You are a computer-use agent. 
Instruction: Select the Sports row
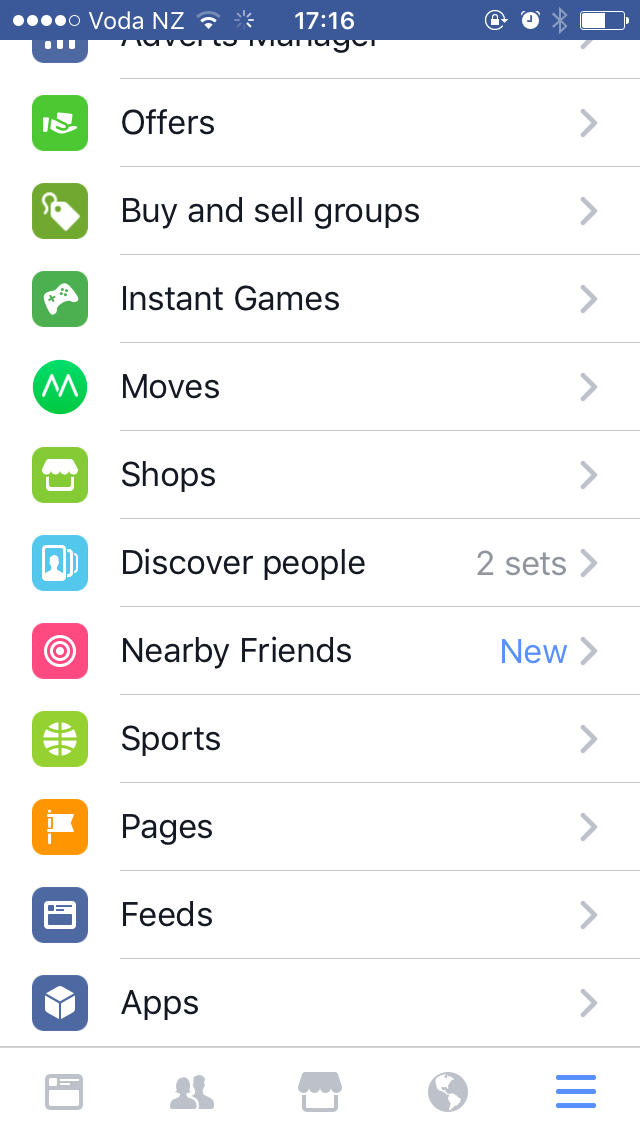[x=320, y=739]
